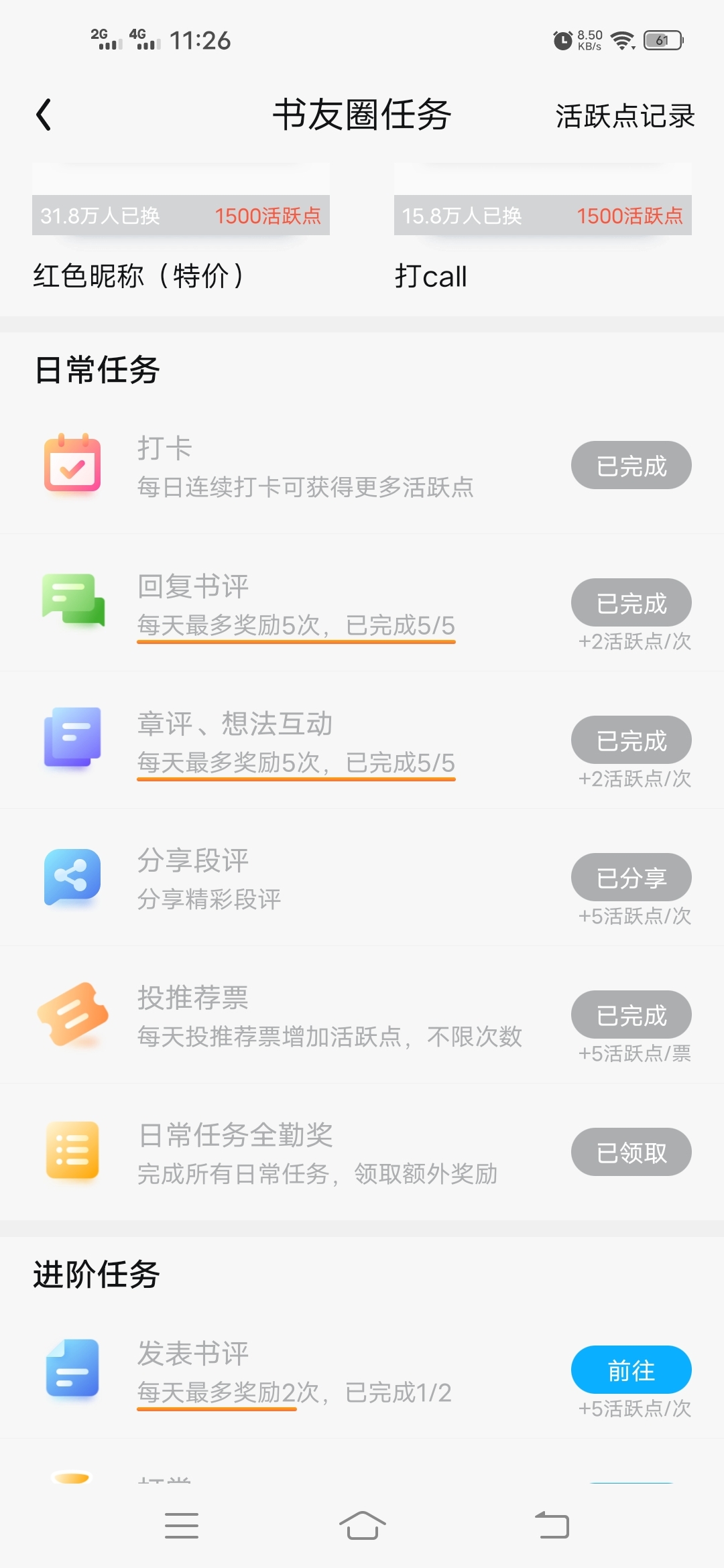The height and width of the screenshot is (1568, 724).
Task: Tap 已完成 button for 回复书评 task
Action: (631, 602)
